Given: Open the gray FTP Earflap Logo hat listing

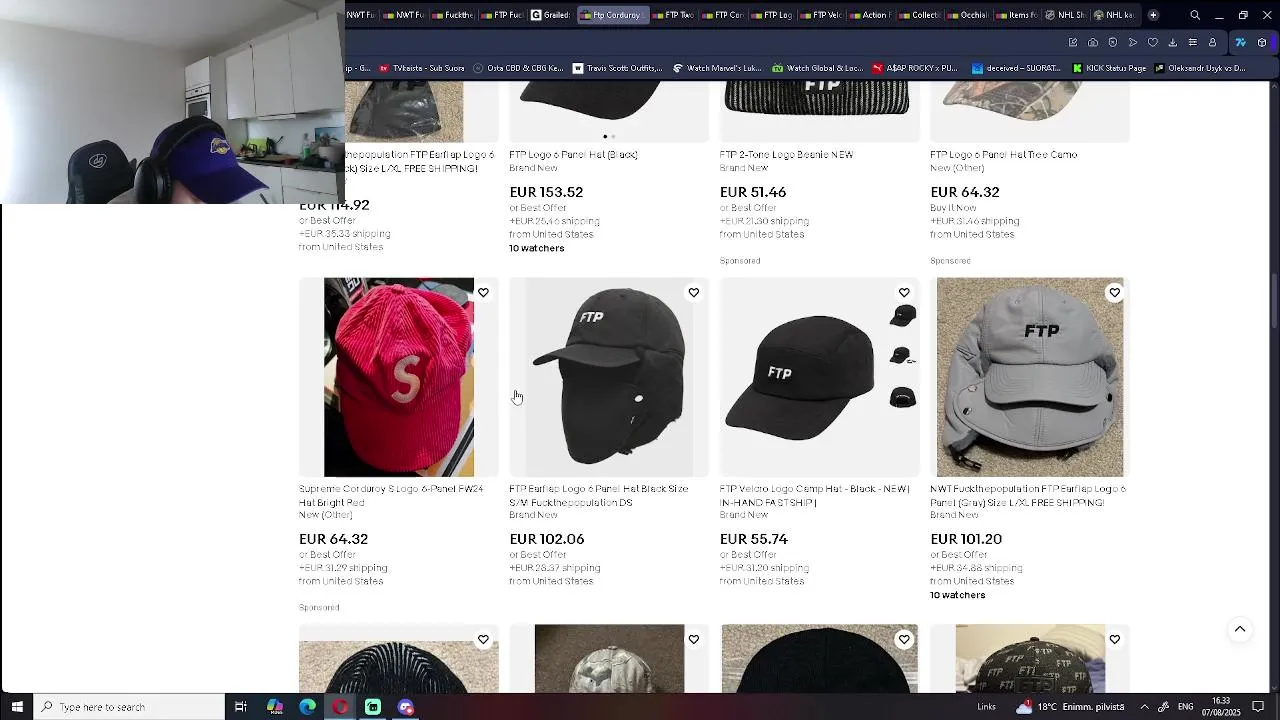Looking at the screenshot, I should [1027, 495].
